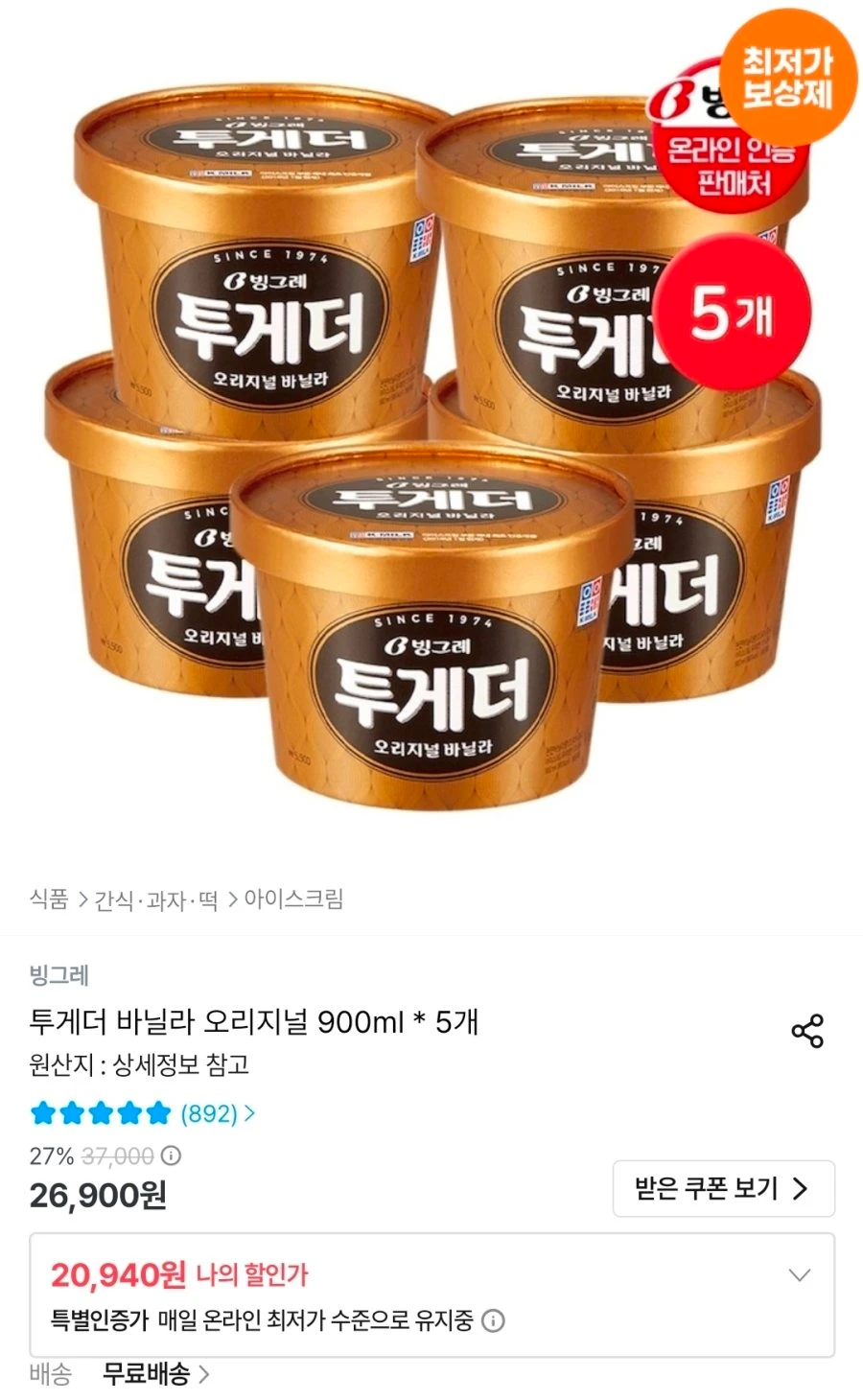The image size is (863, 1400).
Task: Open the 892 reviews link
Action: [x=217, y=1113]
